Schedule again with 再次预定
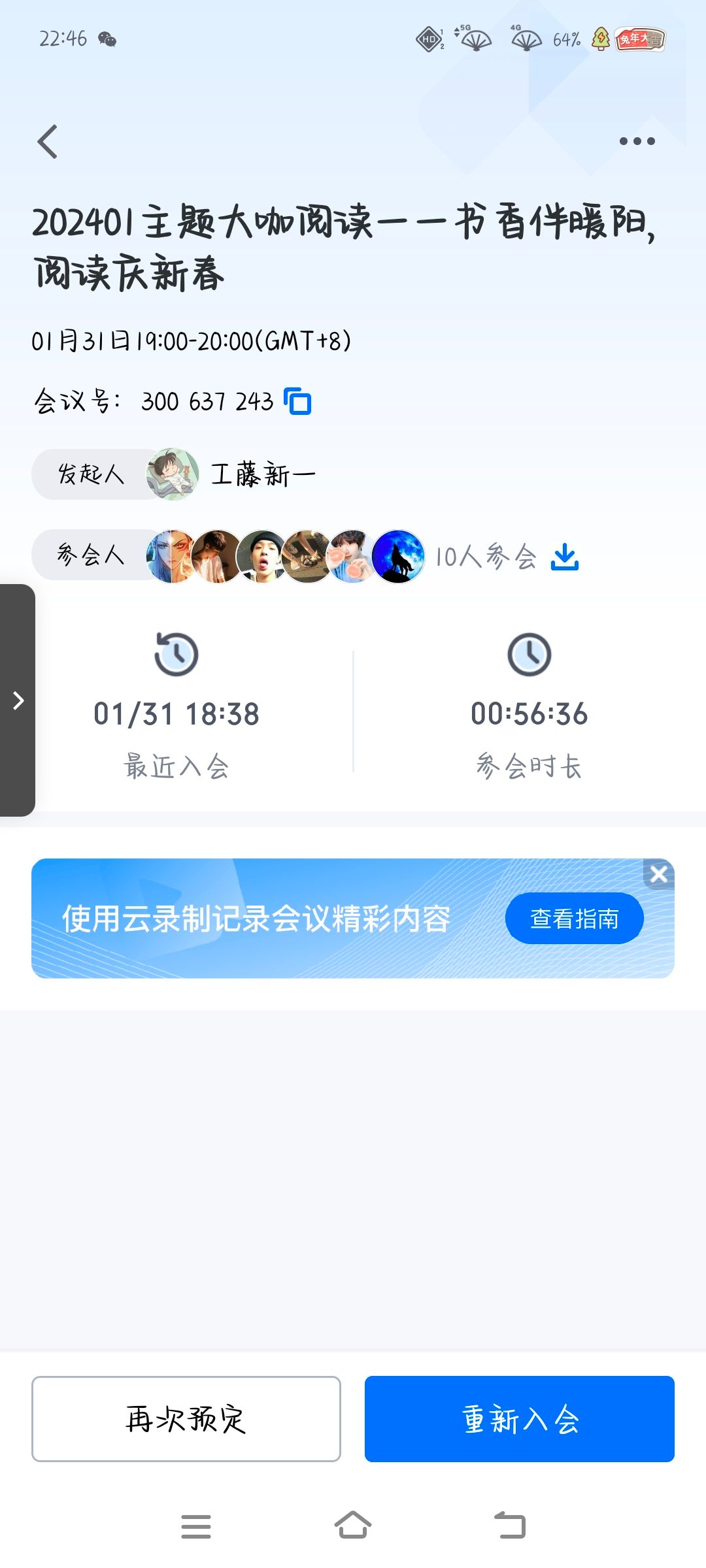706x1568 pixels. [186, 1419]
